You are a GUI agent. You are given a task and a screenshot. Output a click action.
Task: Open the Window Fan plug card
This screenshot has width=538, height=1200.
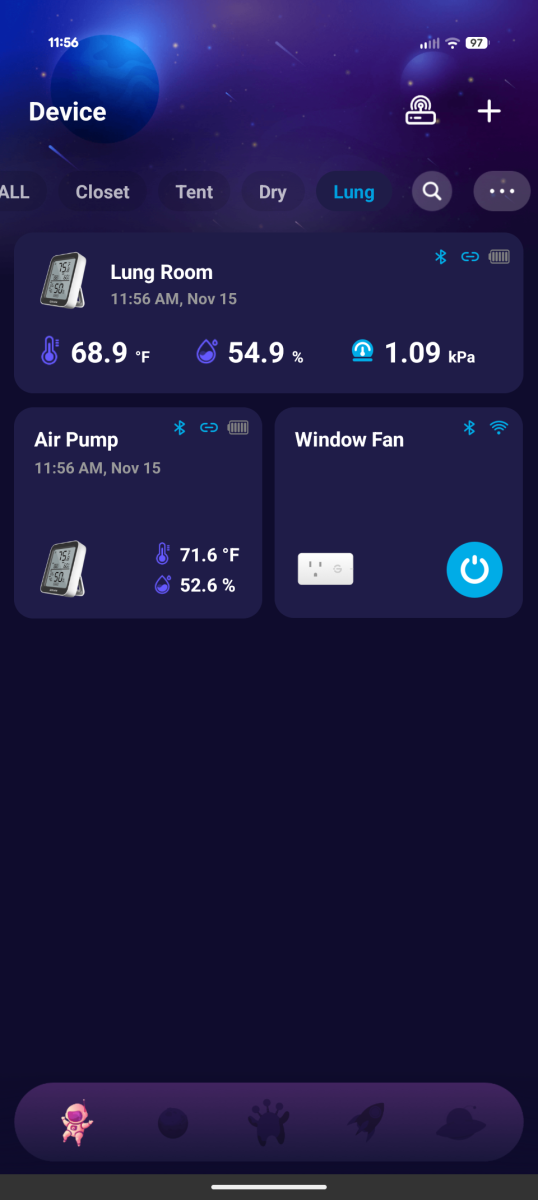(399, 513)
